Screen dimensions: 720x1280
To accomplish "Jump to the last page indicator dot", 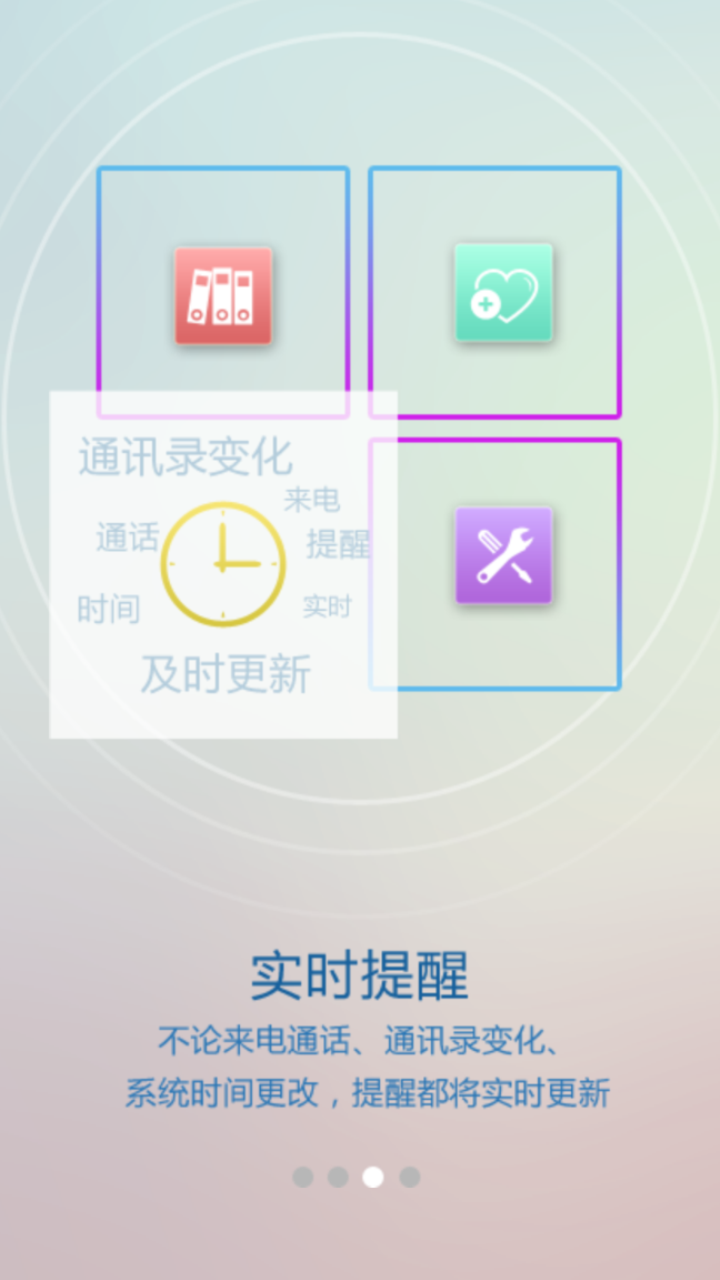I will tap(410, 1177).
